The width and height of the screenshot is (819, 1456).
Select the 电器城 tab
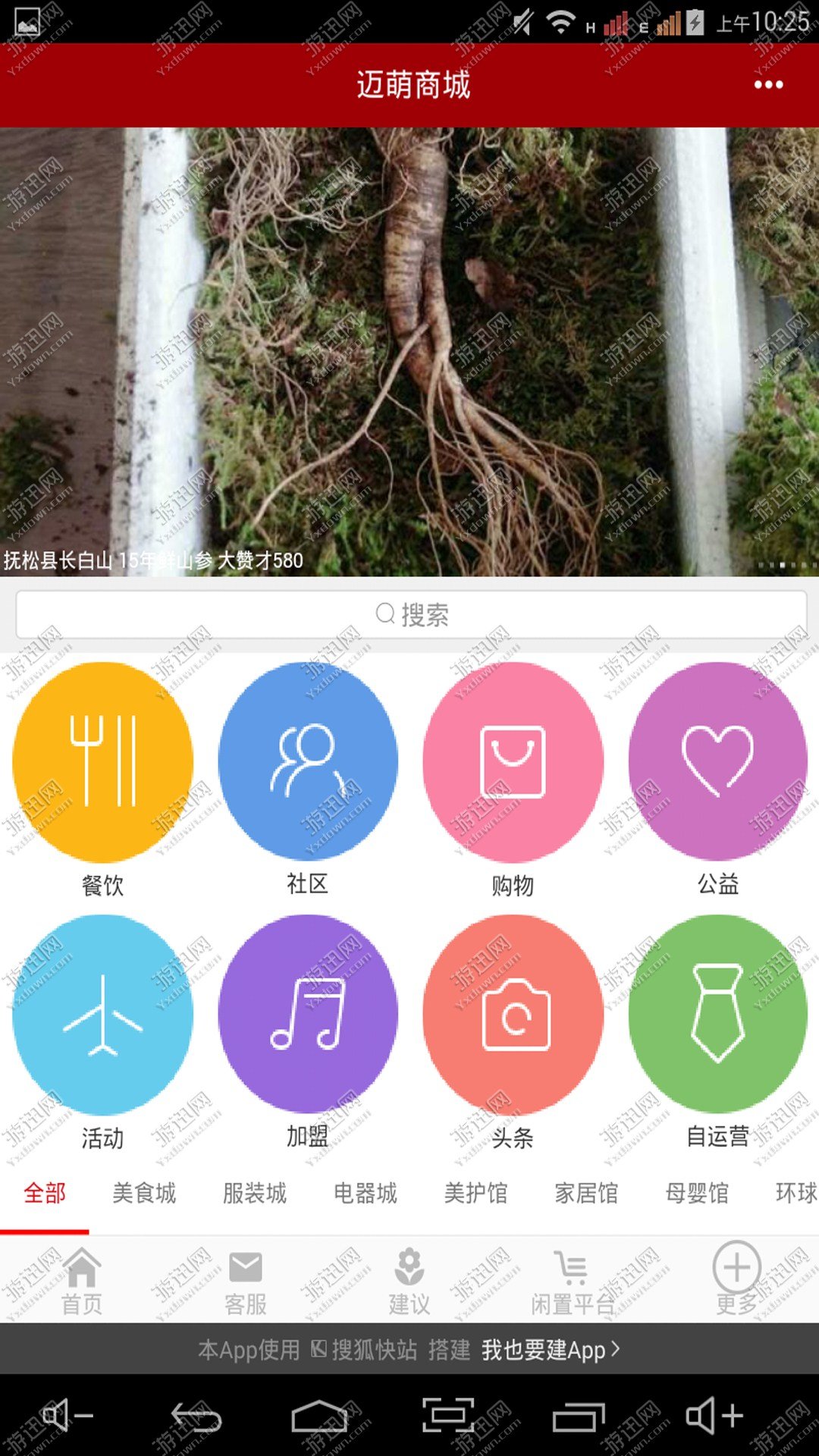tap(366, 1193)
